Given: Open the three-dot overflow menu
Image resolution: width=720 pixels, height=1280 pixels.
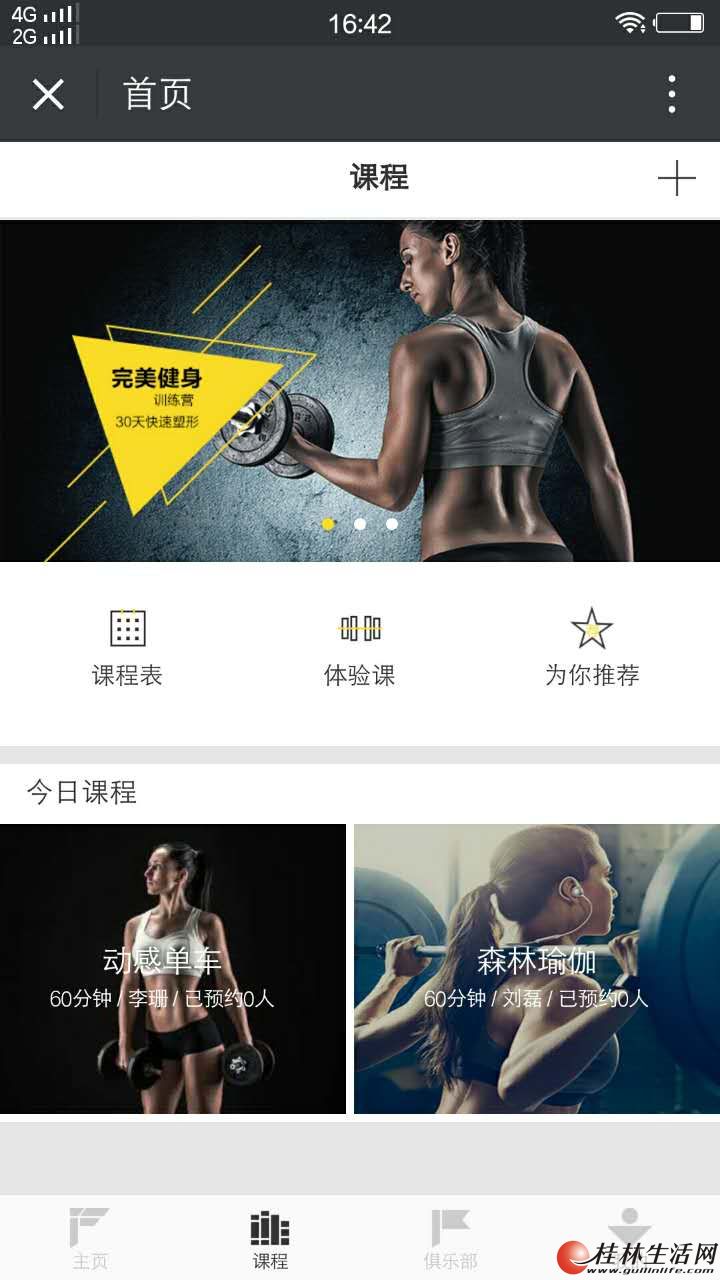Looking at the screenshot, I should (672, 94).
